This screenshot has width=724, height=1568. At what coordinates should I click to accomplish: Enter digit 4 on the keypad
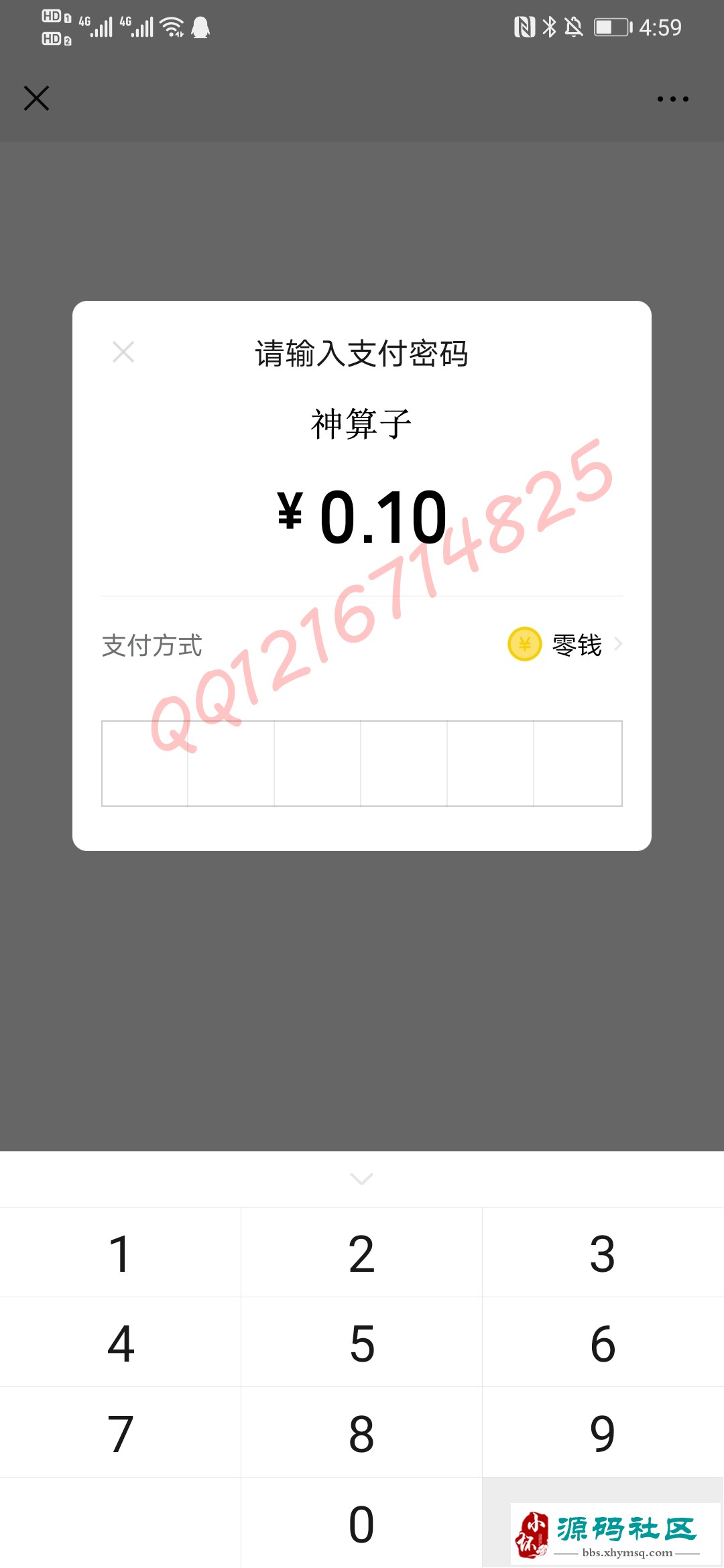(x=120, y=1343)
